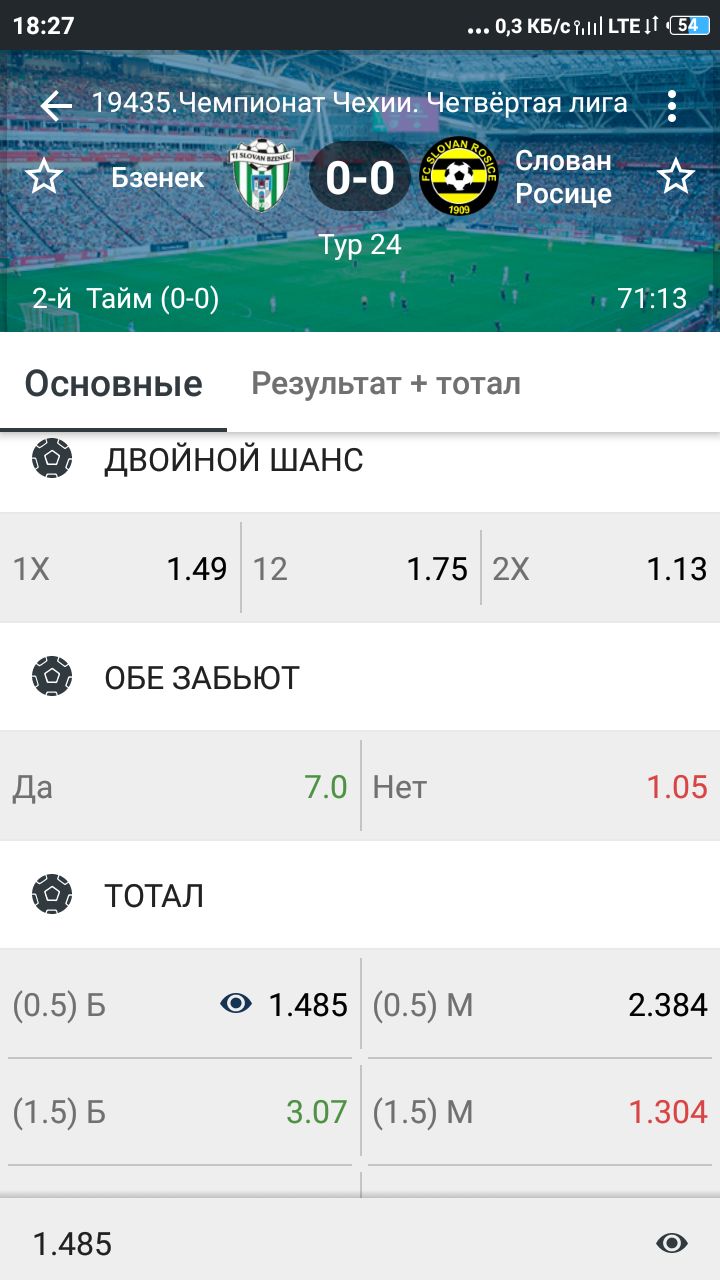Tap the eye icon in bottom bar
Image resolution: width=720 pixels, height=1280 pixels.
[x=672, y=1243]
